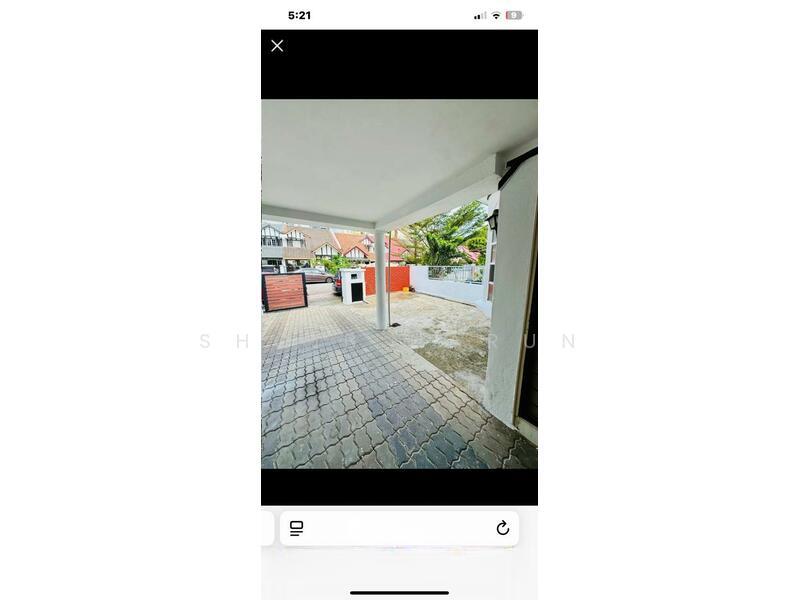This screenshot has width=800, height=600.
Task: Reload the current page
Action: coord(502,528)
